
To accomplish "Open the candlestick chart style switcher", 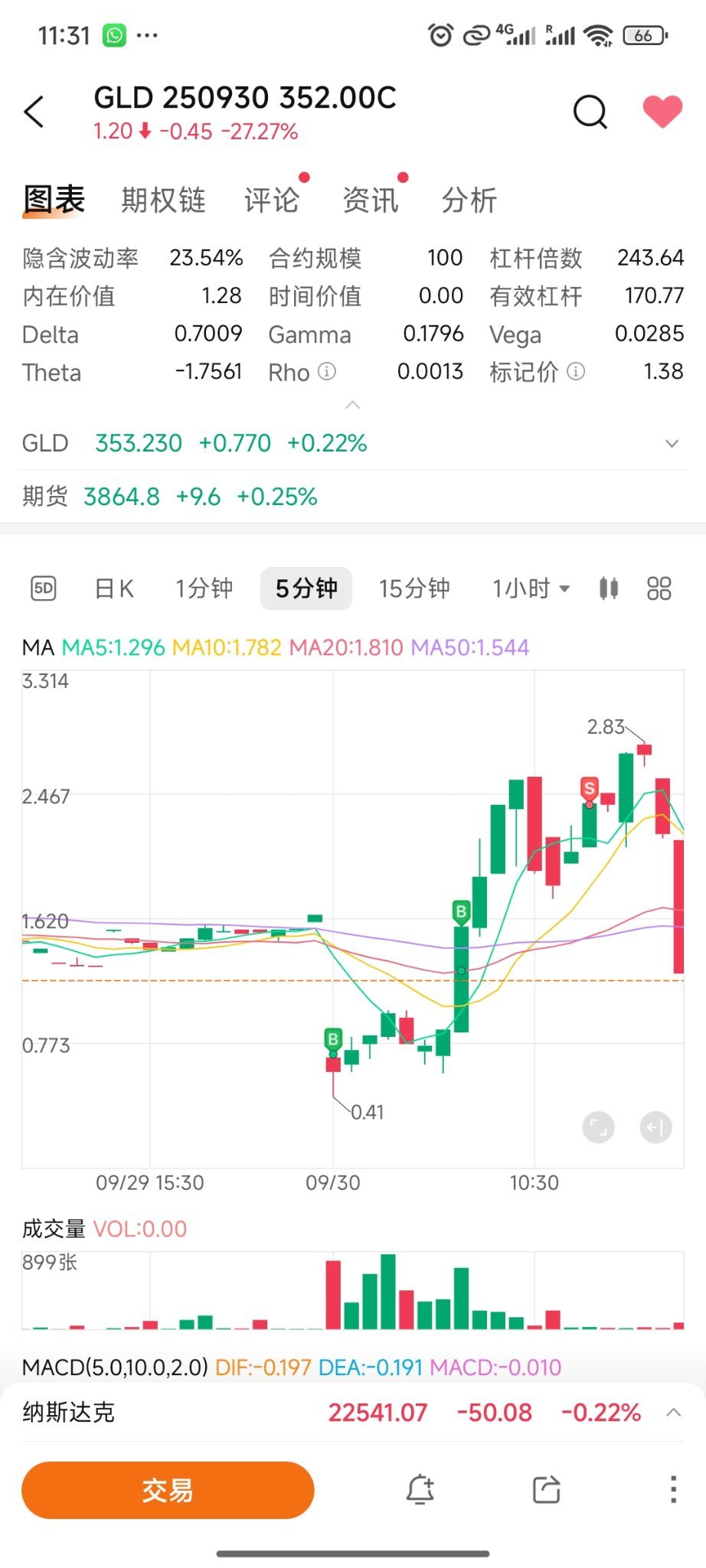I will (x=609, y=587).
